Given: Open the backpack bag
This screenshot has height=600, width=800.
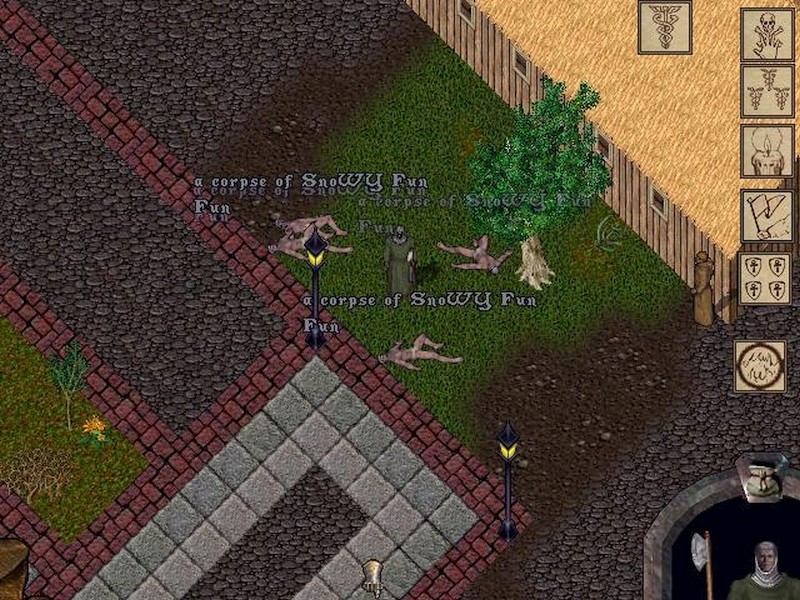Looking at the screenshot, I should [758, 478].
